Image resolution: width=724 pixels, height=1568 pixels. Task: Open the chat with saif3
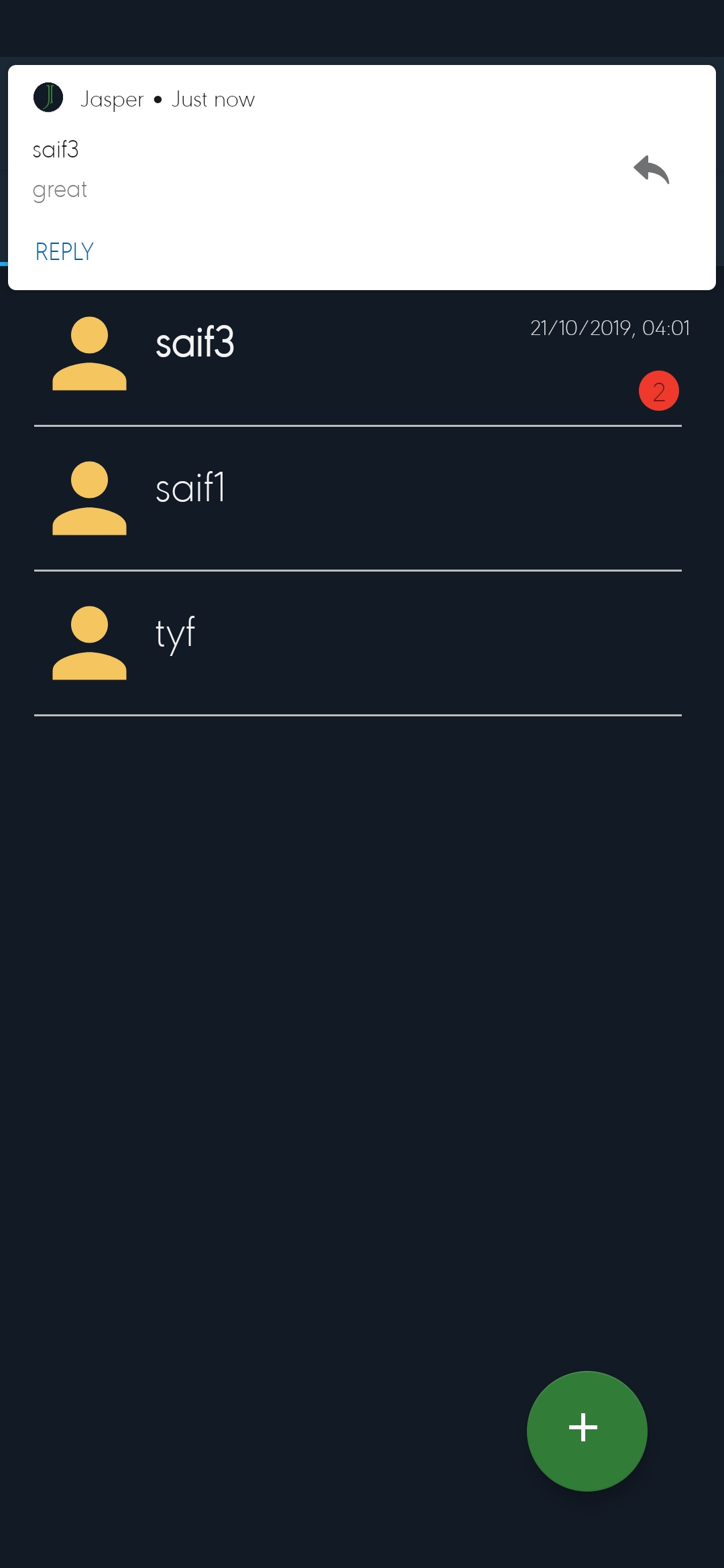point(358,355)
